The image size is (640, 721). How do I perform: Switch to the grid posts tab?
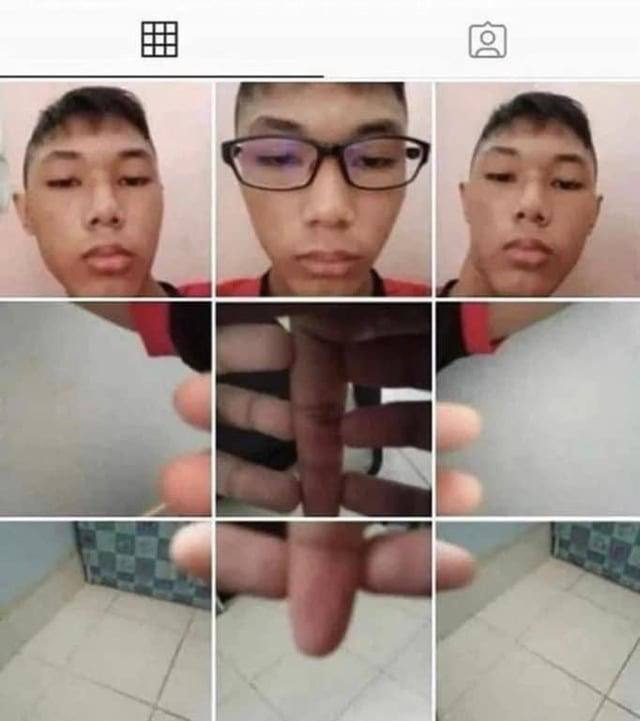click(x=159, y=40)
